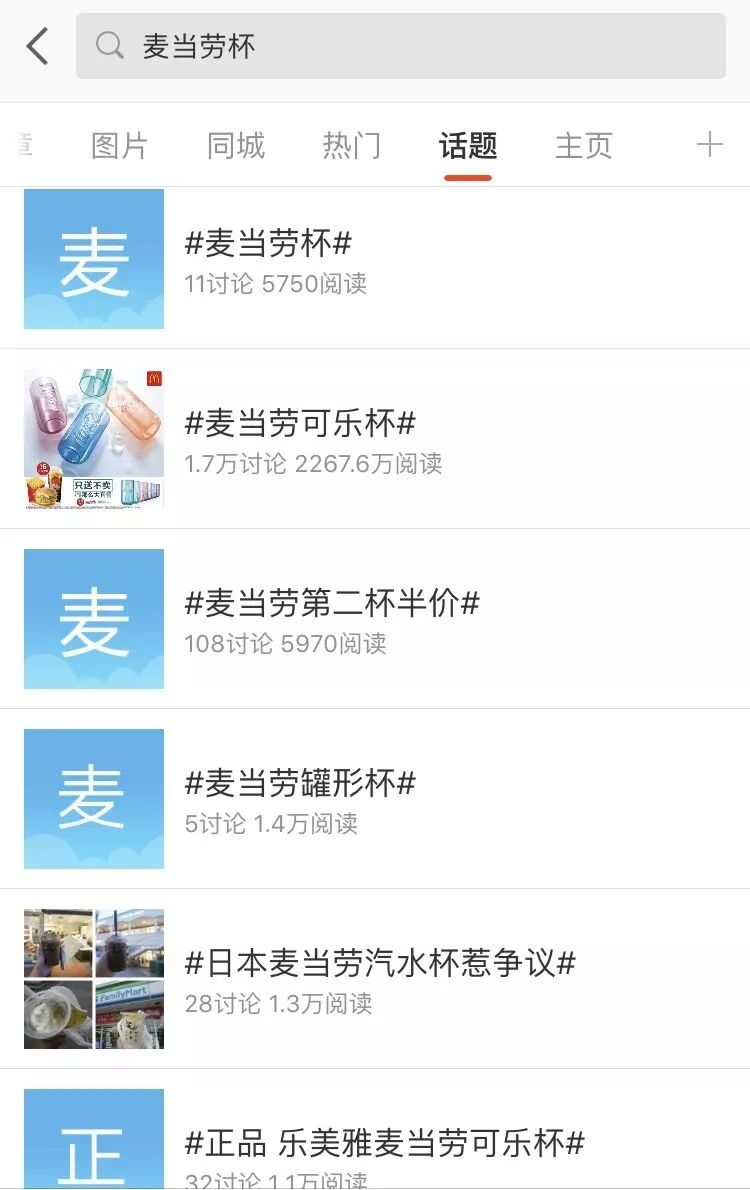
Task: Tap the plus icon to add tabs
Action: [709, 145]
